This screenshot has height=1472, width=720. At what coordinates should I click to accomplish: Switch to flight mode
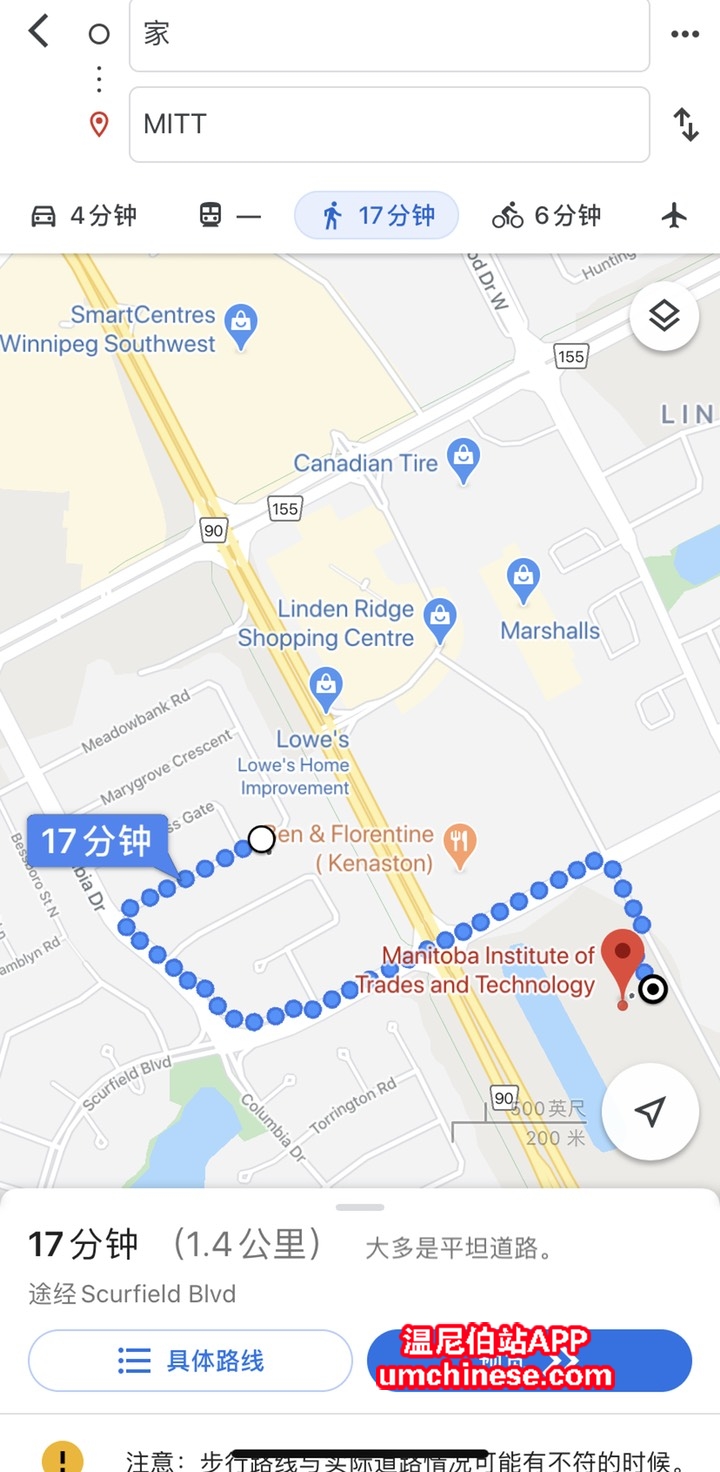click(x=675, y=215)
